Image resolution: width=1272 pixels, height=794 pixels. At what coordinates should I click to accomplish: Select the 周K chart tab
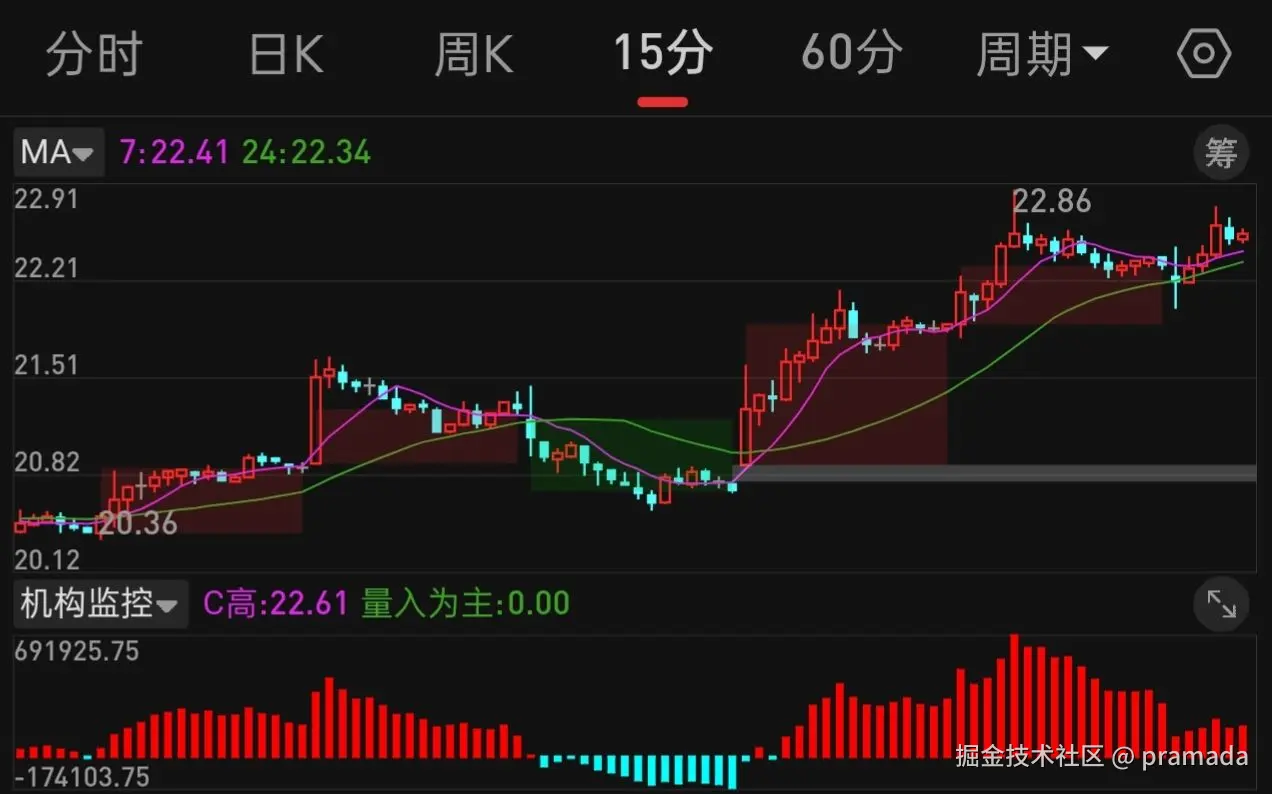474,54
